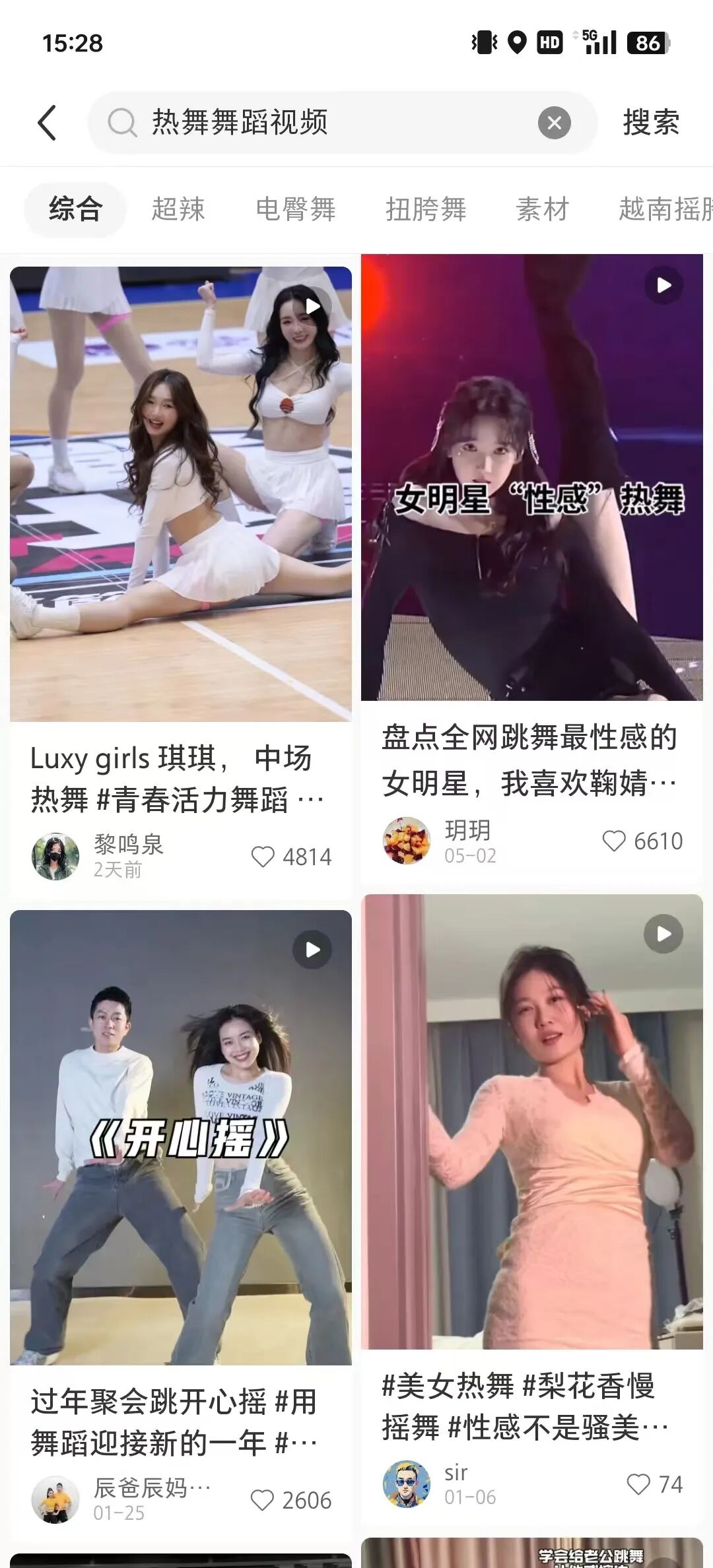Image resolution: width=713 pixels, height=1568 pixels.
Task: Tap the 搜索 button to search
Action: click(x=650, y=123)
